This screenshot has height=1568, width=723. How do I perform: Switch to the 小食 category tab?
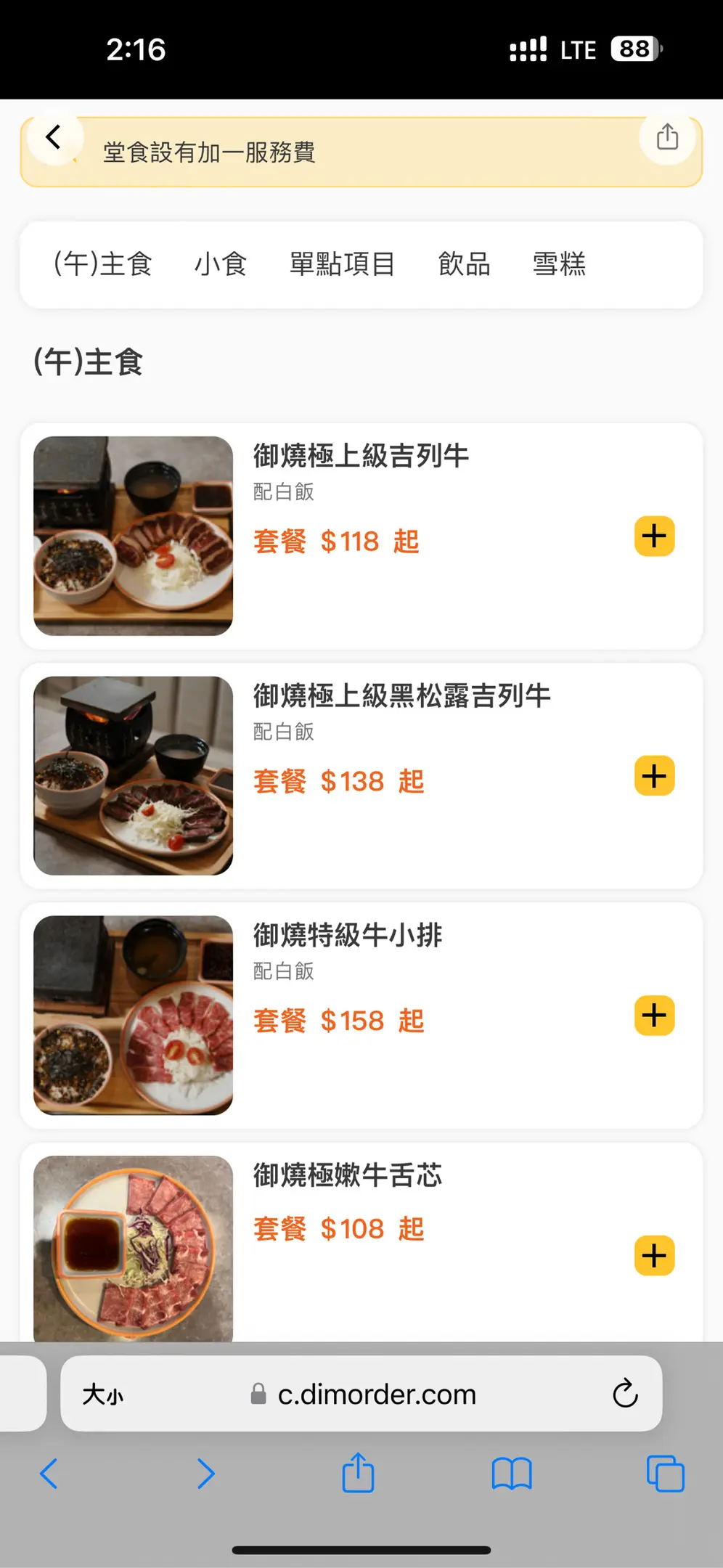pos(221,264)
